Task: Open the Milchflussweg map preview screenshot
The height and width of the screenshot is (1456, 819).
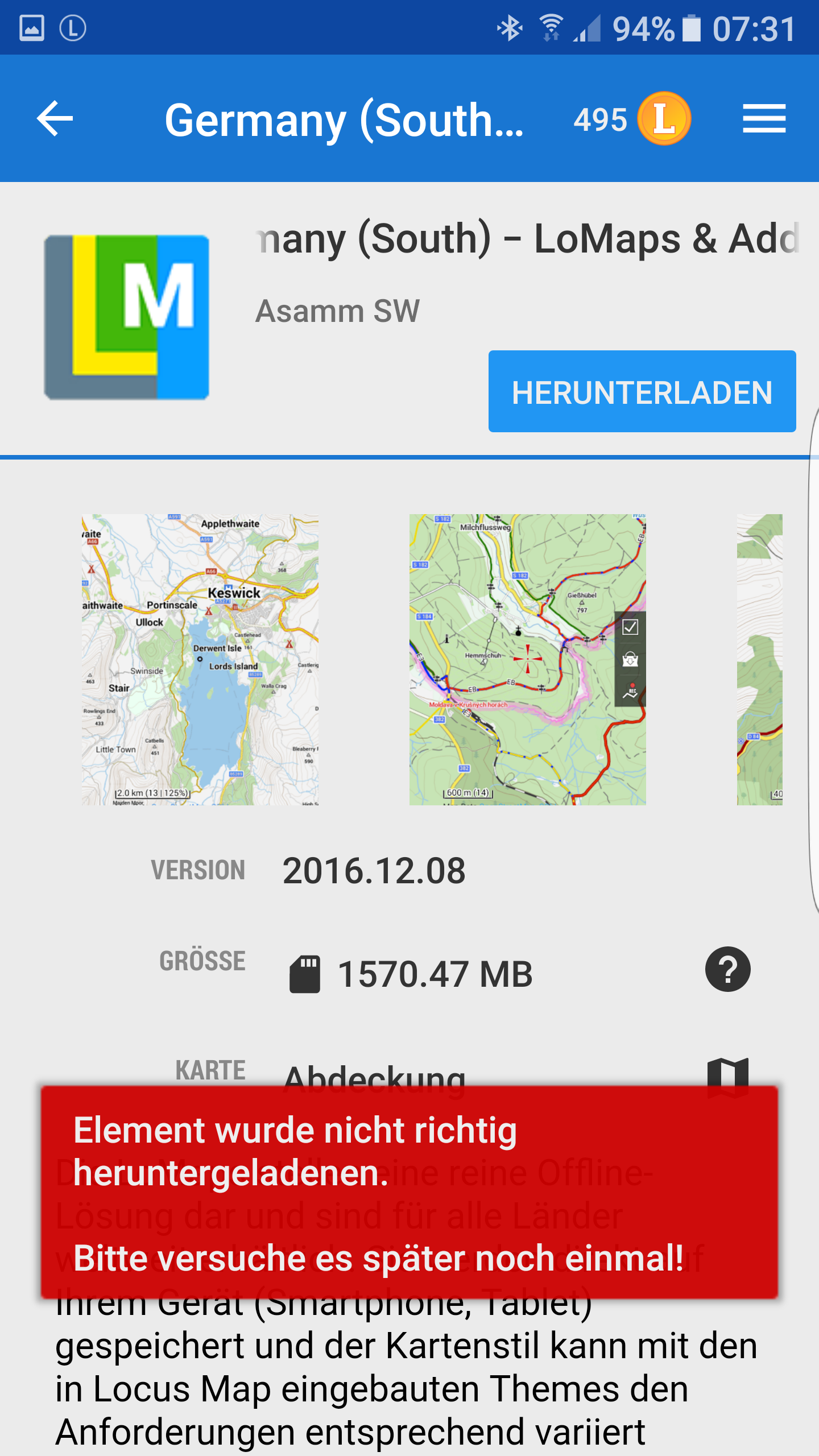Action: pos(527,659)
